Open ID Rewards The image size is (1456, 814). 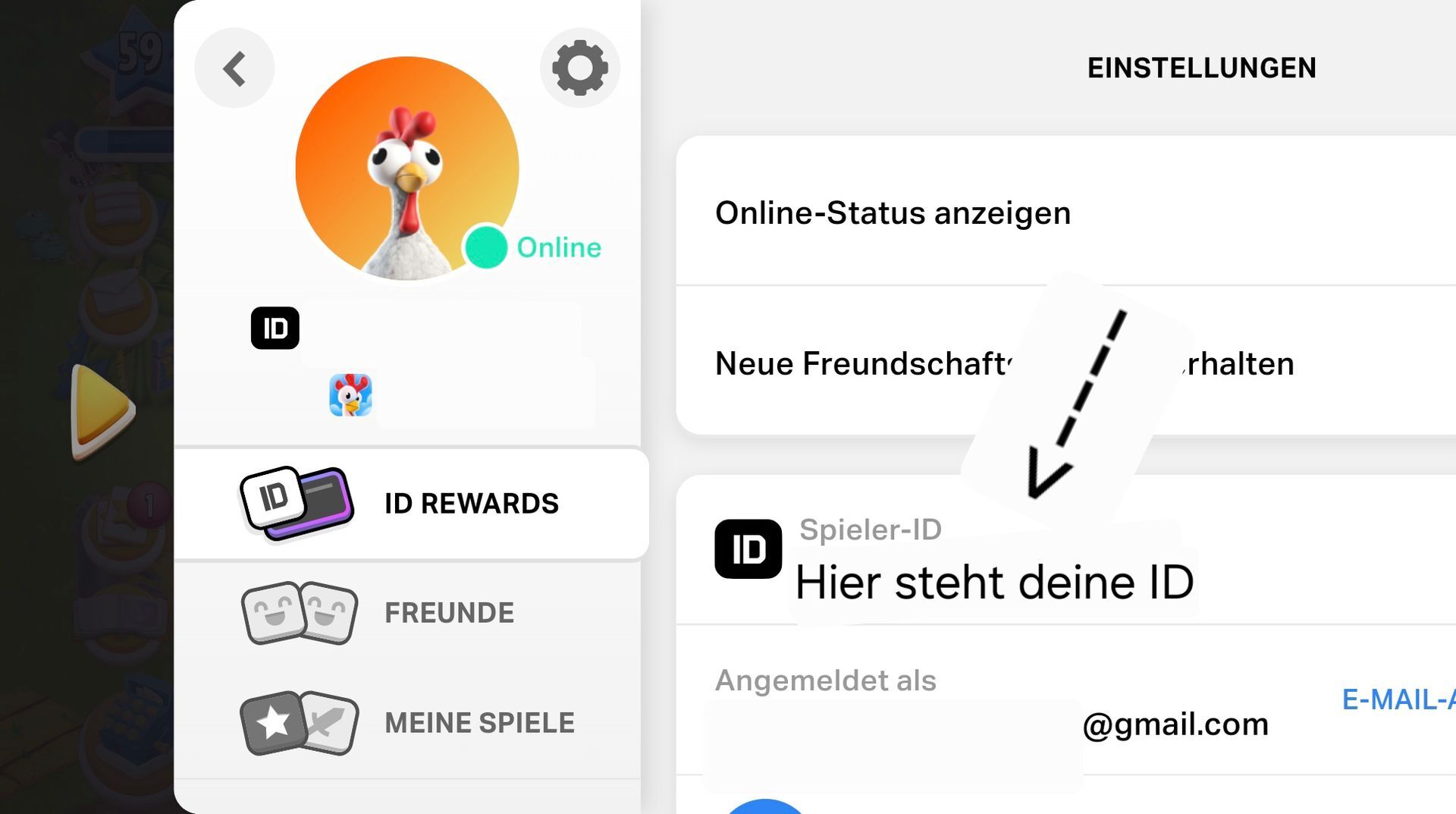[x=411, y=504]
